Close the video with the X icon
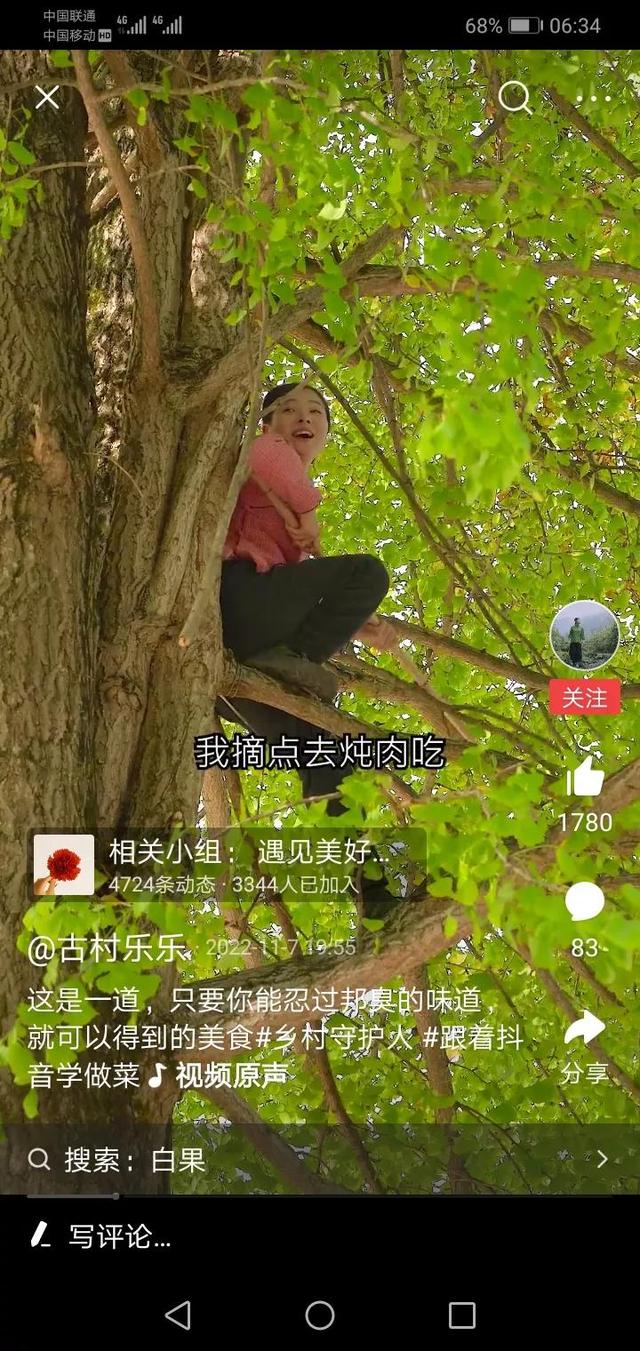The width and height of the screenshot is (640, 1351). click(47, 97)
